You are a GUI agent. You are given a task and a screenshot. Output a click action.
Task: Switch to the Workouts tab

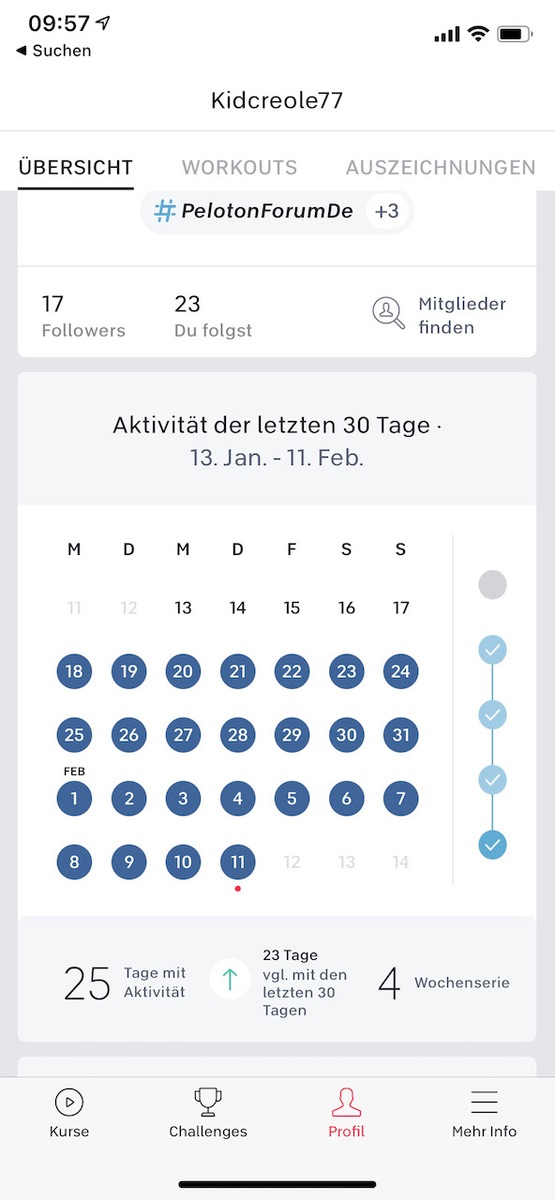239,168
